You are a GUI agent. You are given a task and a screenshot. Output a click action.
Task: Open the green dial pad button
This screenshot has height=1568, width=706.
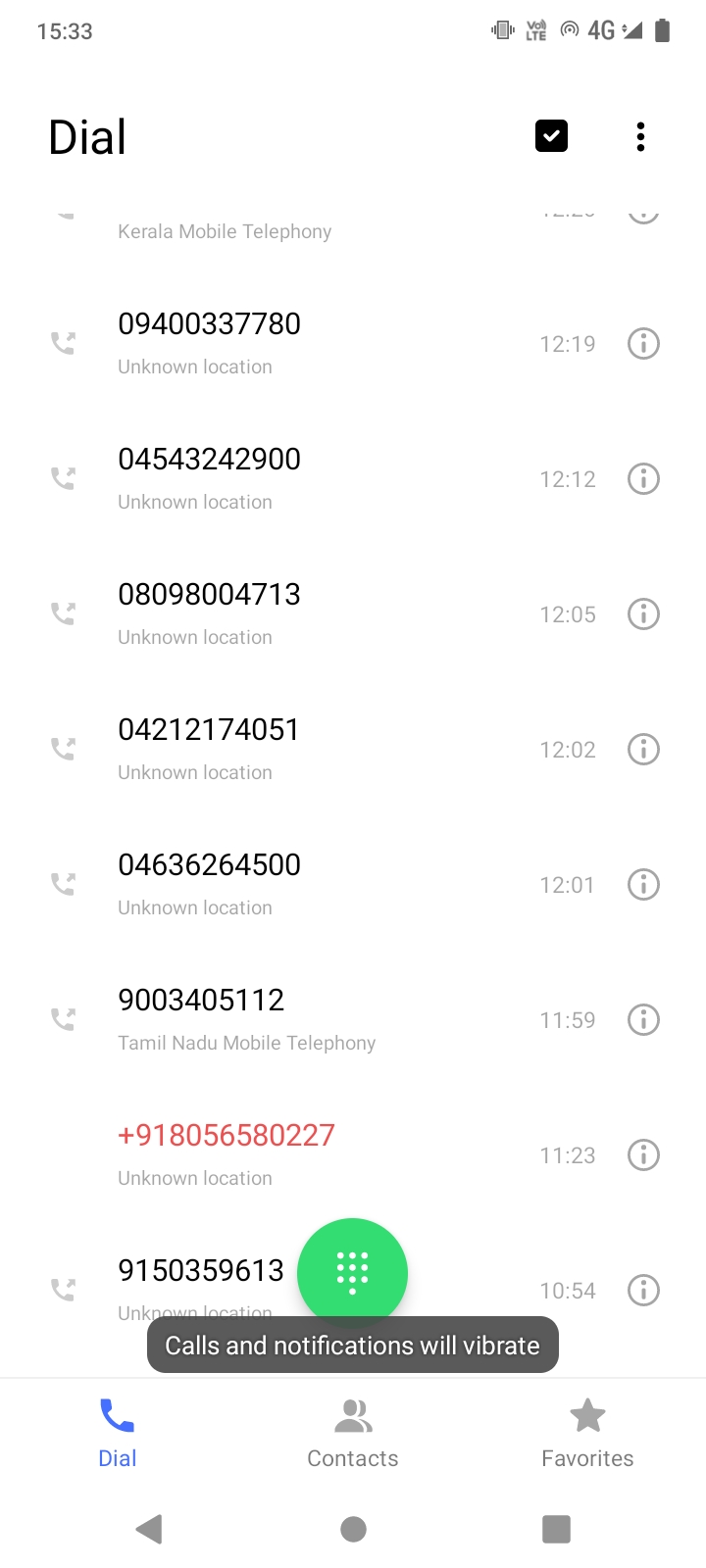(x=352, y=1272)
